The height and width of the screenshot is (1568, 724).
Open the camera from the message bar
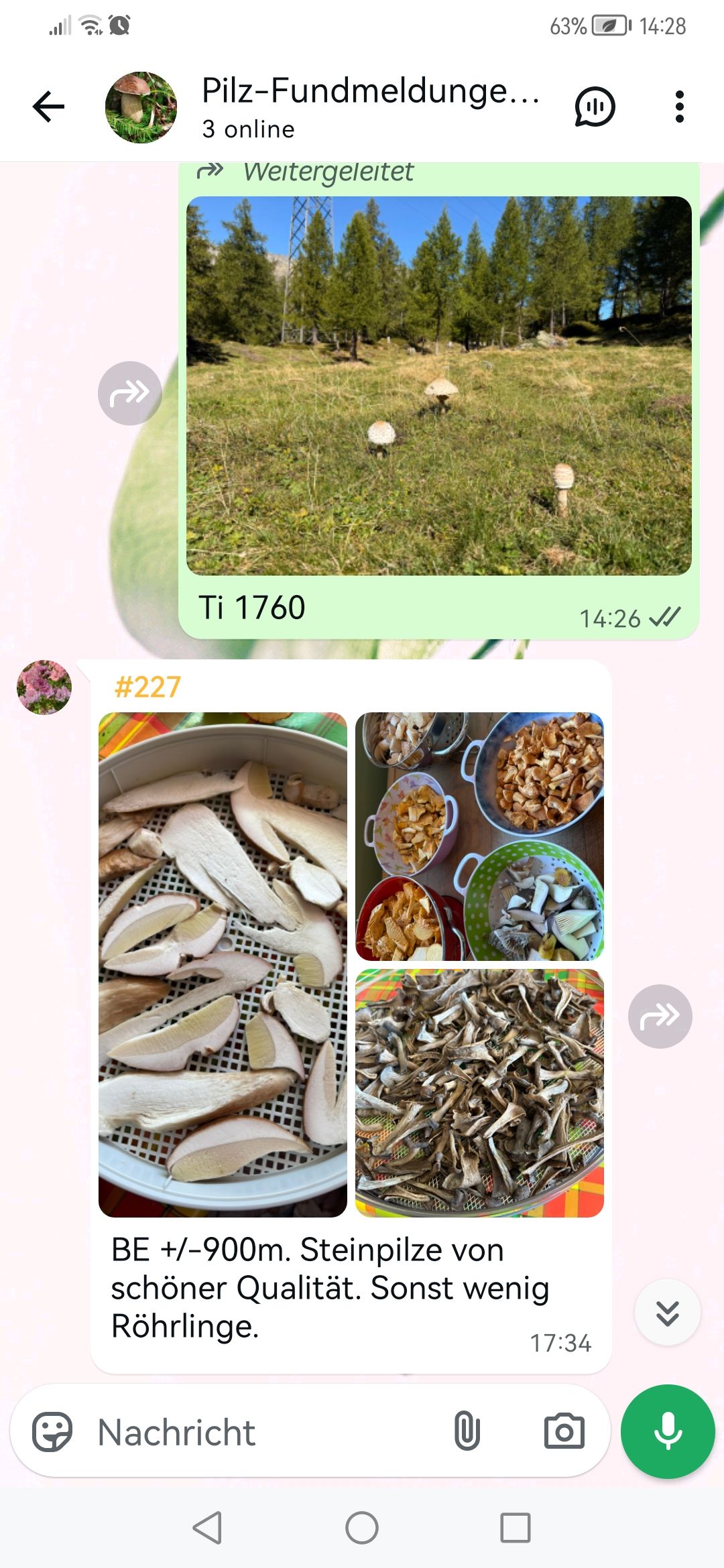click(x=564, y=1432)
